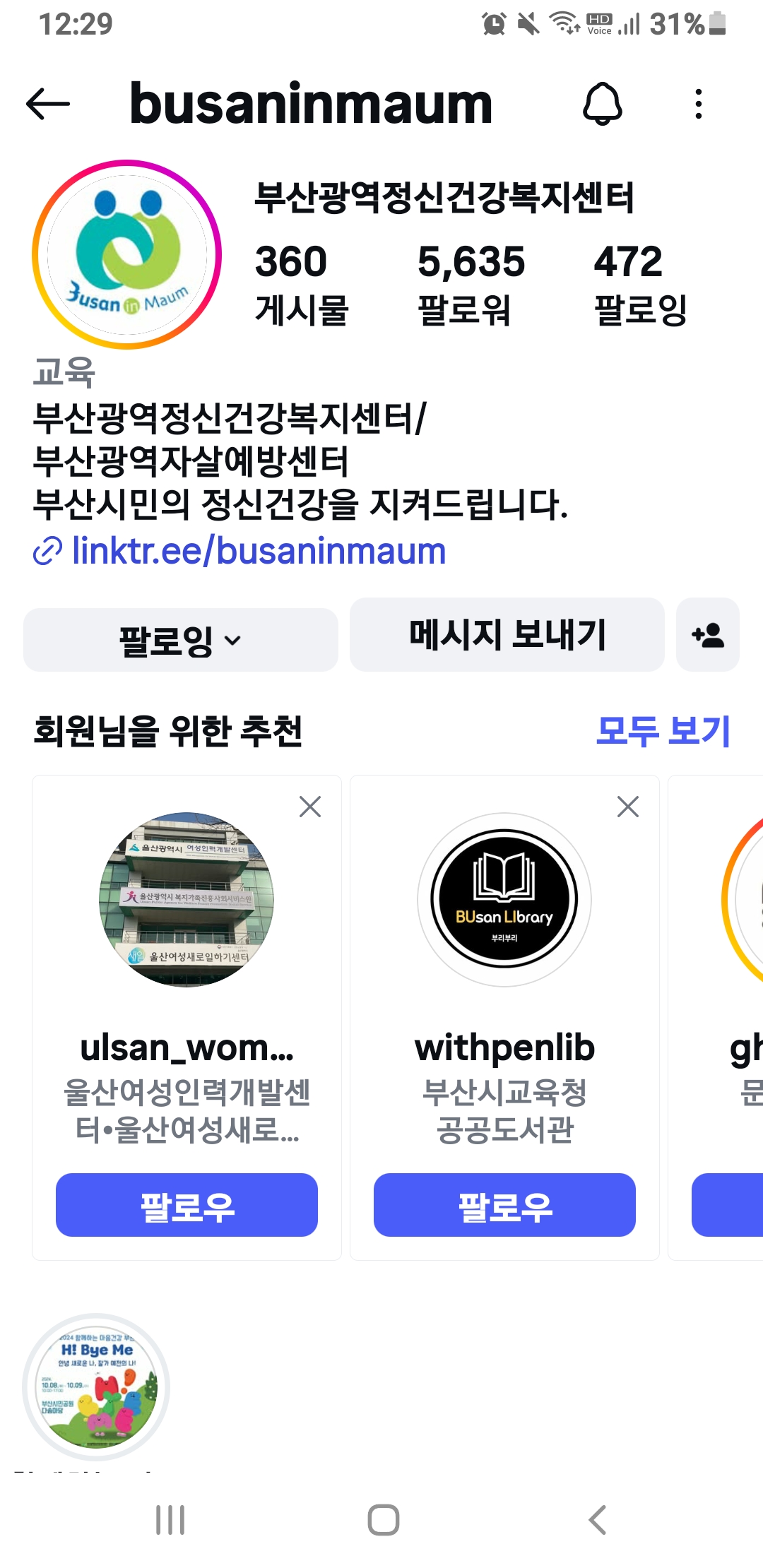Open the notifications bell for busaninmaum
This screenshot has height=1568, width=763.
pyautogui.click(x=602, y=105)
